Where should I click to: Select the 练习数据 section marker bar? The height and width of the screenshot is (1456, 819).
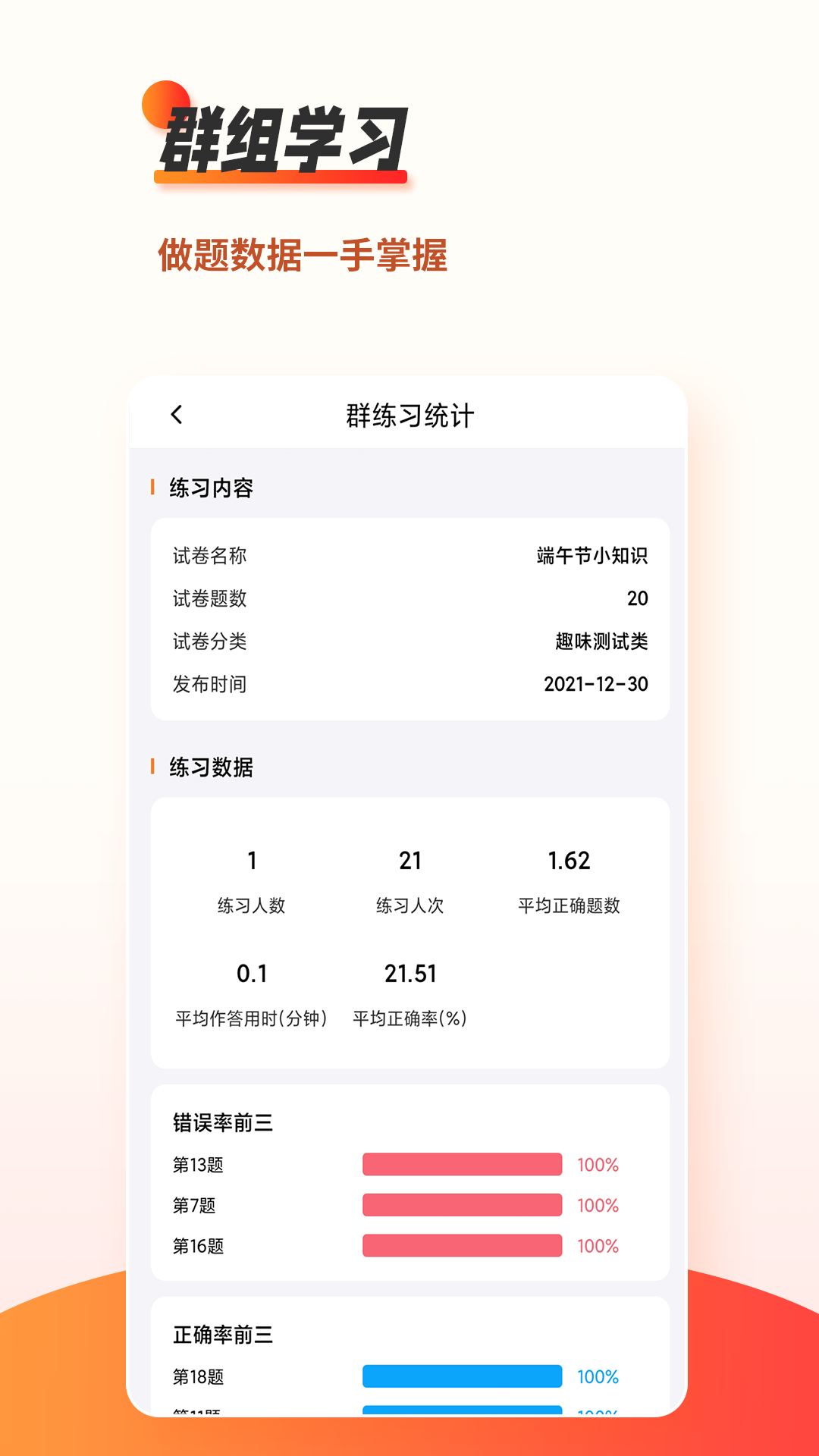151,767
